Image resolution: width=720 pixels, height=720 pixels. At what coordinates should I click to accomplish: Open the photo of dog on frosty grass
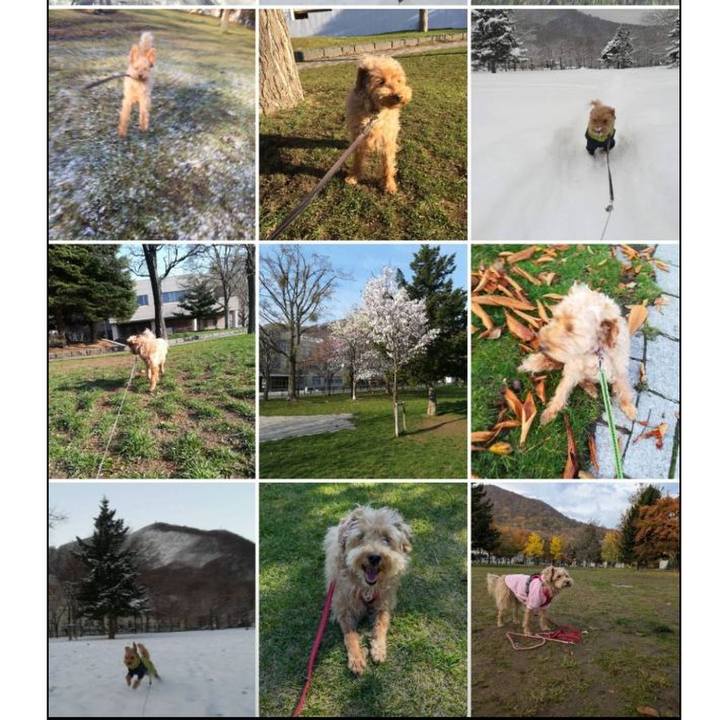click(x=152, y=125)
